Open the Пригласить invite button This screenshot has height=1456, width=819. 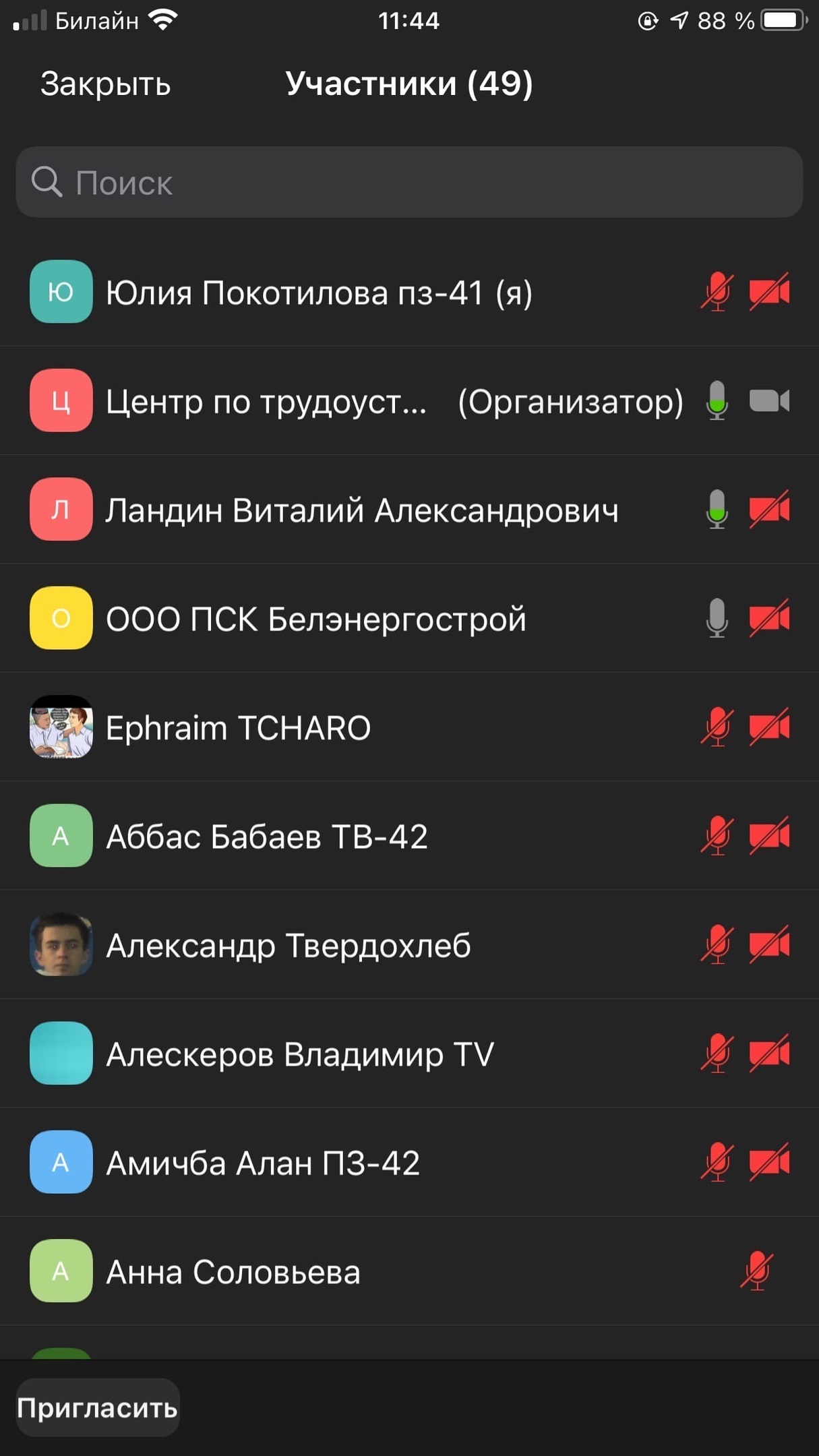pyautogui.click(x=98, y=1407)
